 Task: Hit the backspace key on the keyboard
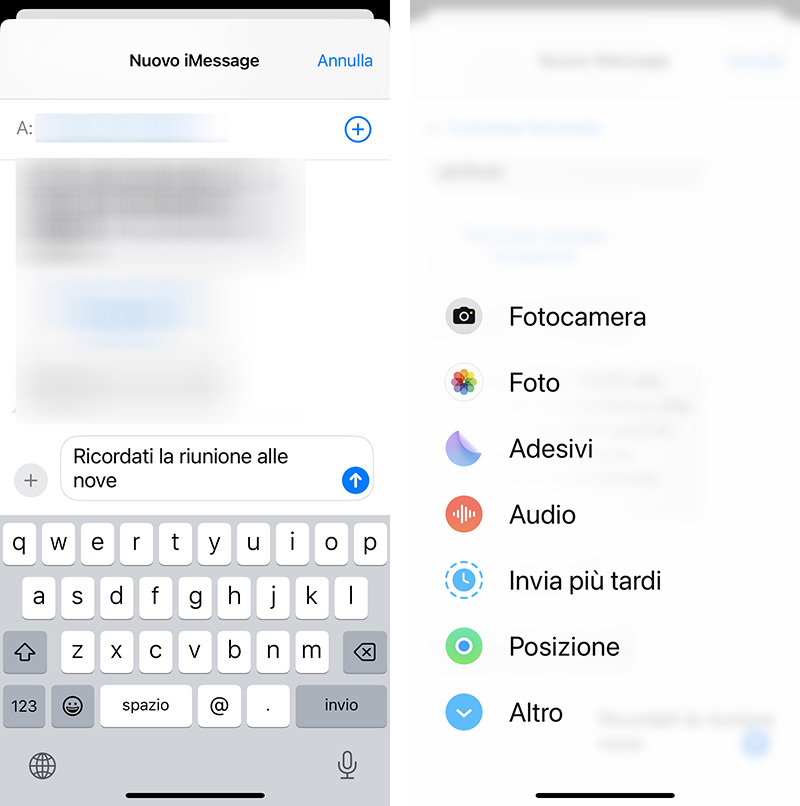[x=365, y=652]
